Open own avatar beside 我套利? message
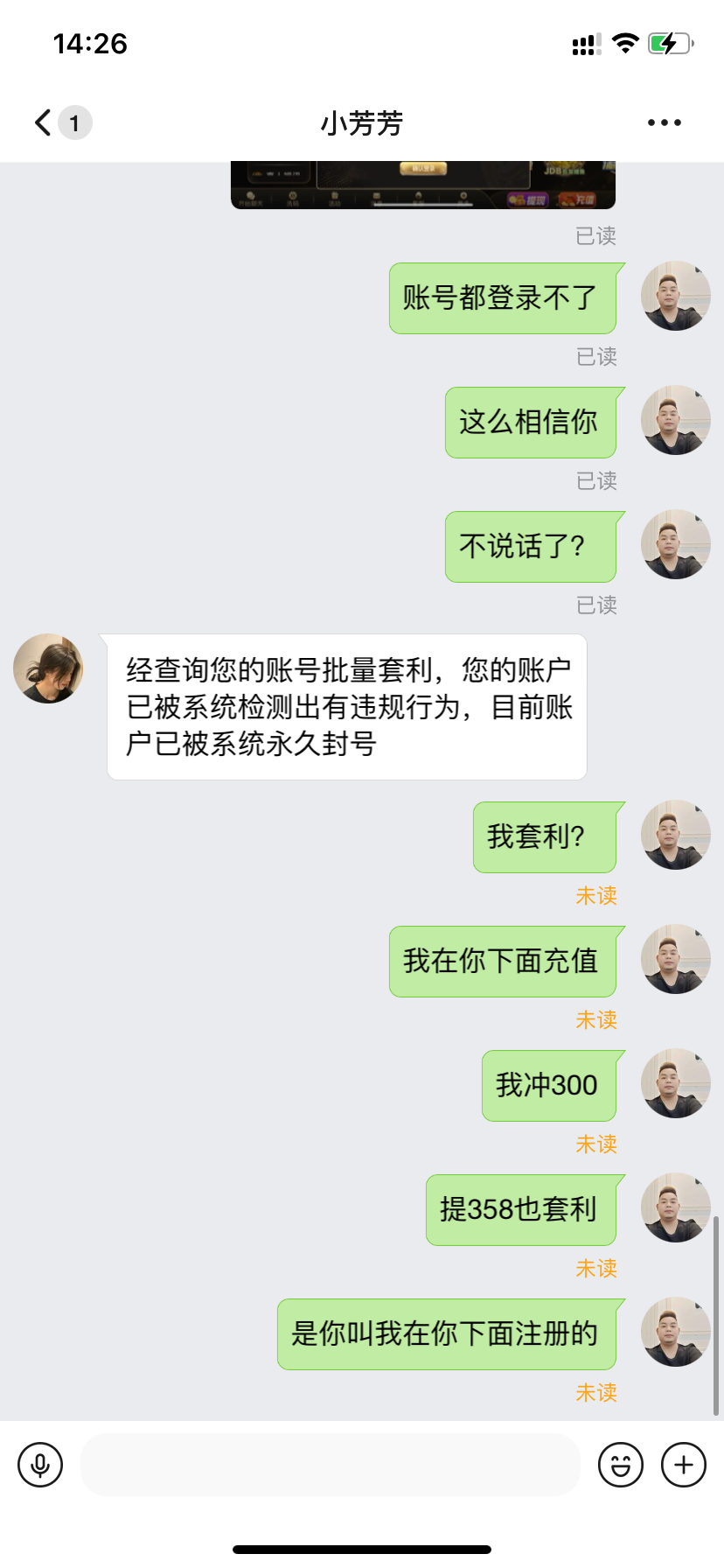The image size is (724, 1568). click(x=675, y=835)
